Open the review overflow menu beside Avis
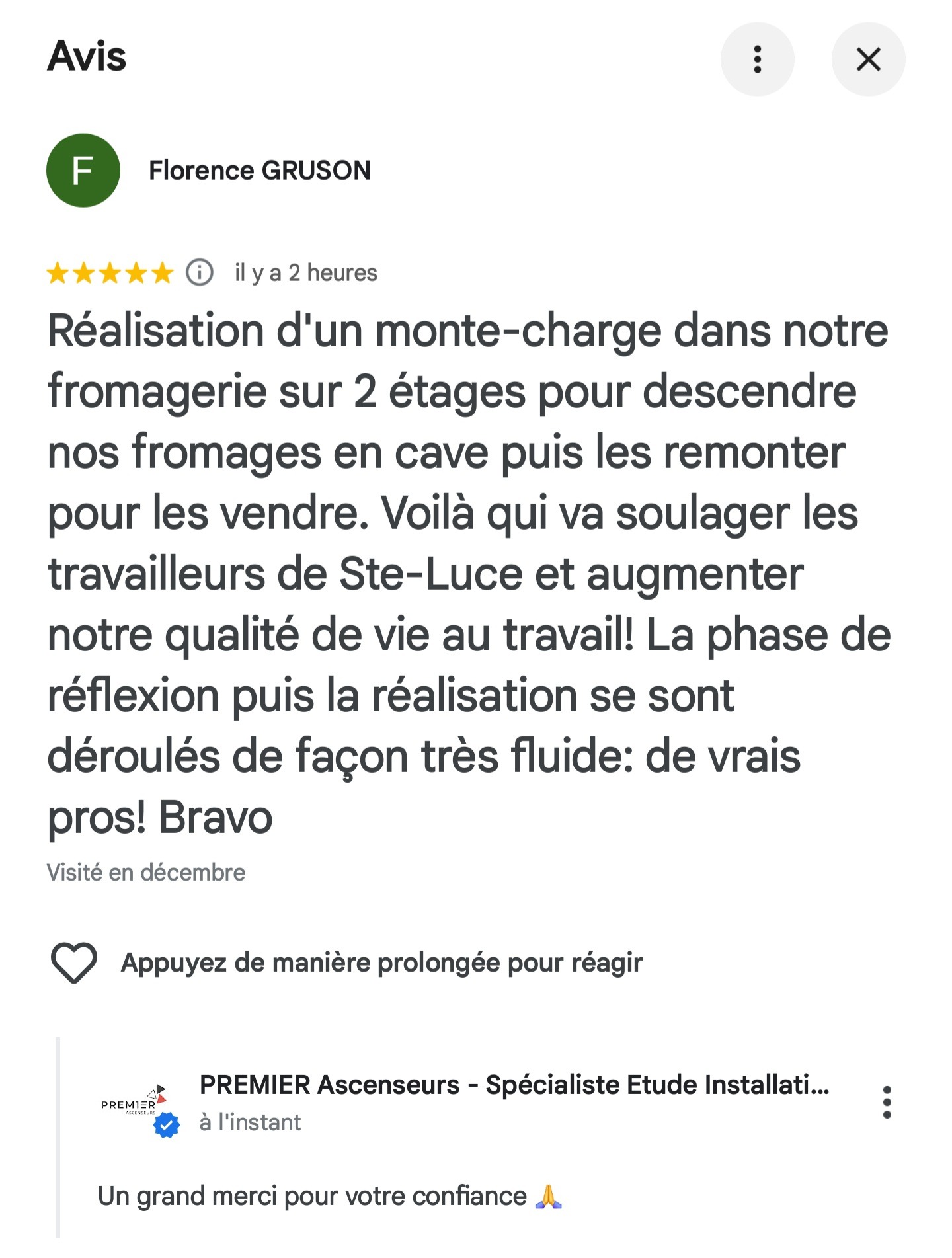This screenshot has height=1258, width=952. (x=757, y=59)
